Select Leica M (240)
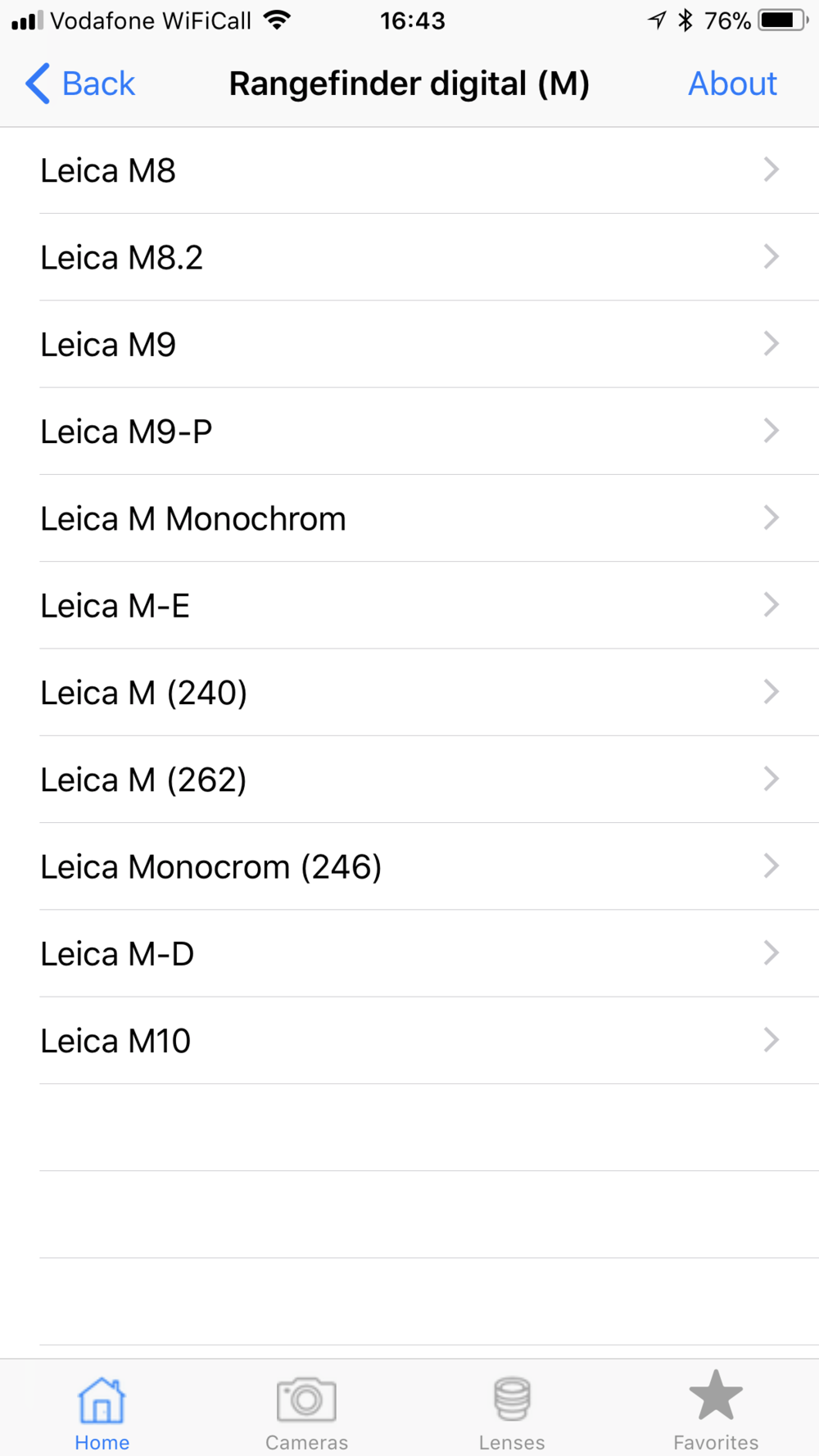The height and width of the screenshot is (1456, 819). (409, 693)
